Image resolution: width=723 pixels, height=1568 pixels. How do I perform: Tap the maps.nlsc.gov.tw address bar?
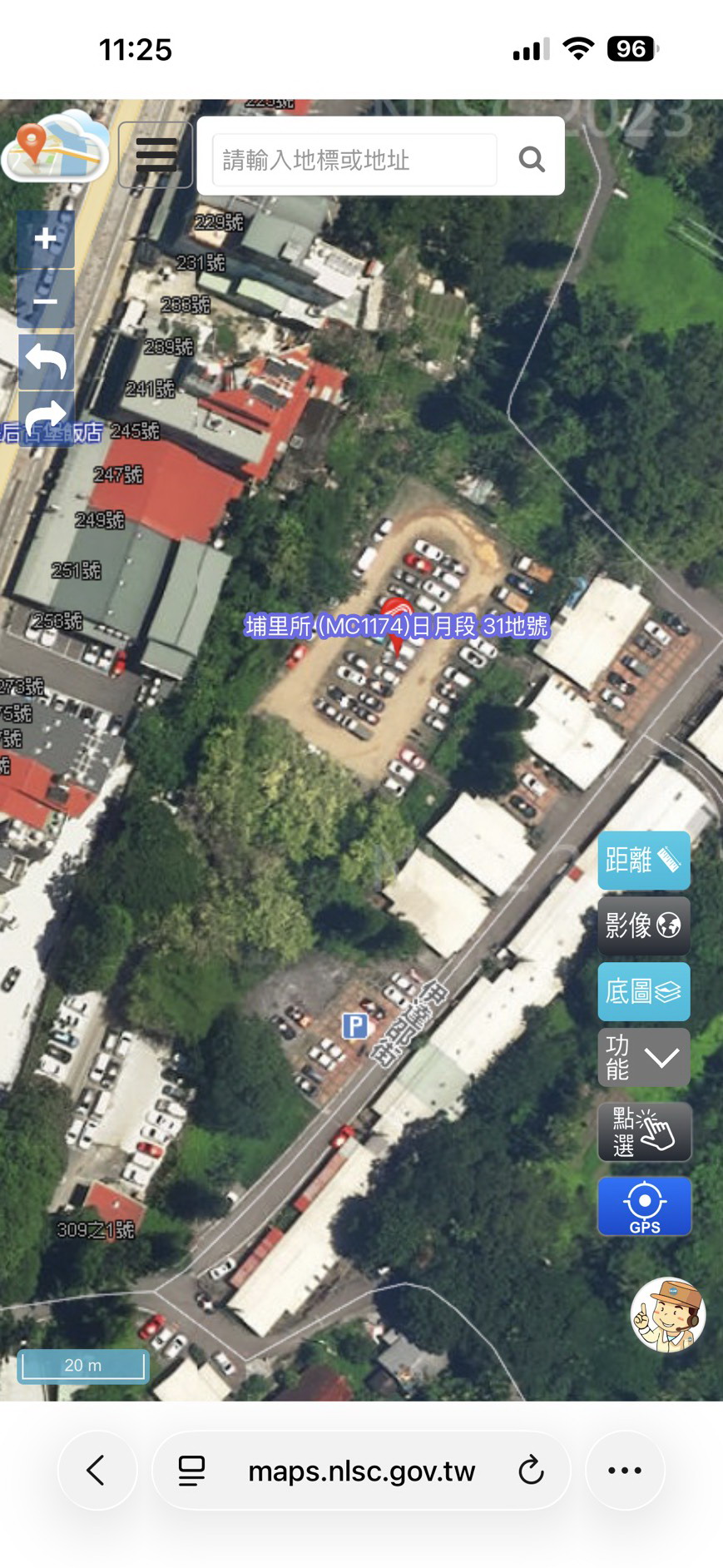pos(361,1471)
